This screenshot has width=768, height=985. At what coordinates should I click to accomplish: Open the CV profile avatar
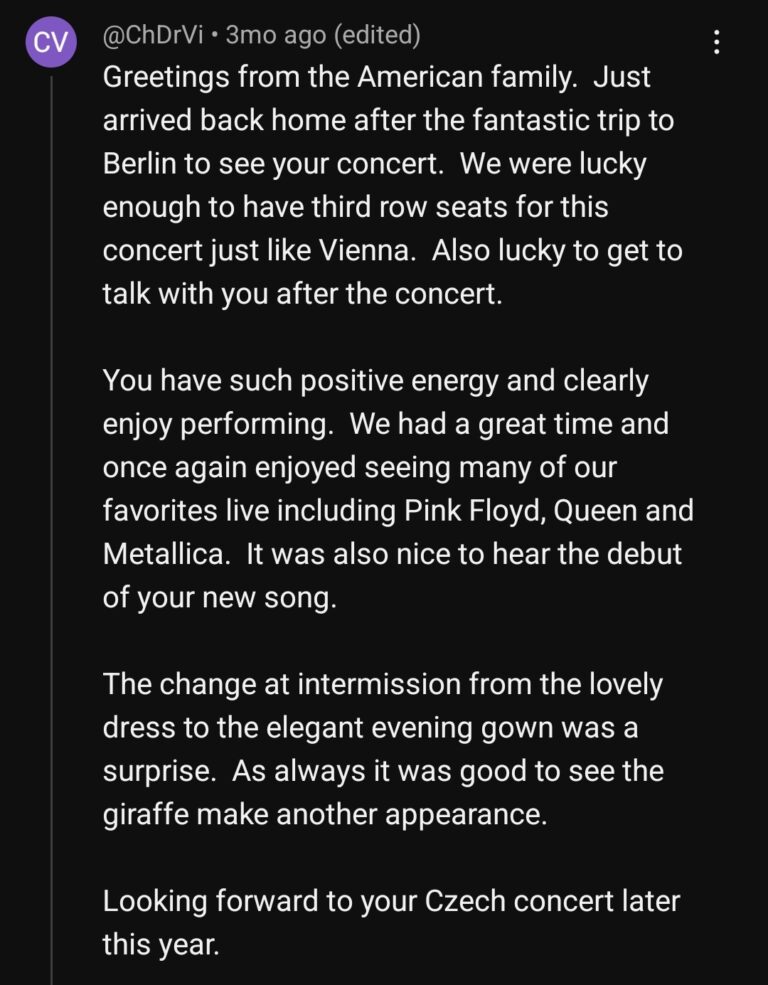click(51, 43)
